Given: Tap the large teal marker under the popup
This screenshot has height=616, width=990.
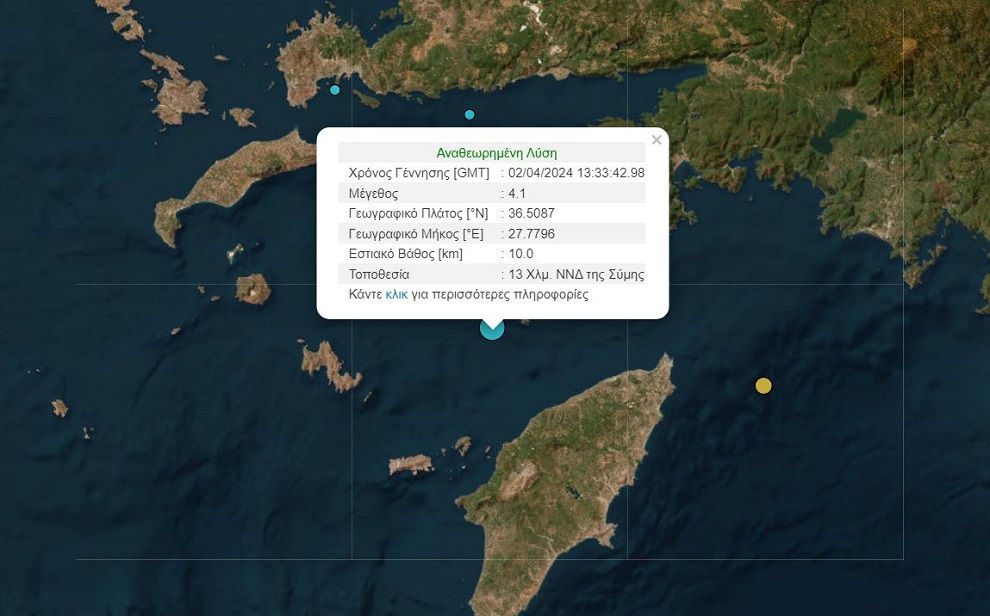Looking at the screenshot, I should (x=492, y=329).
